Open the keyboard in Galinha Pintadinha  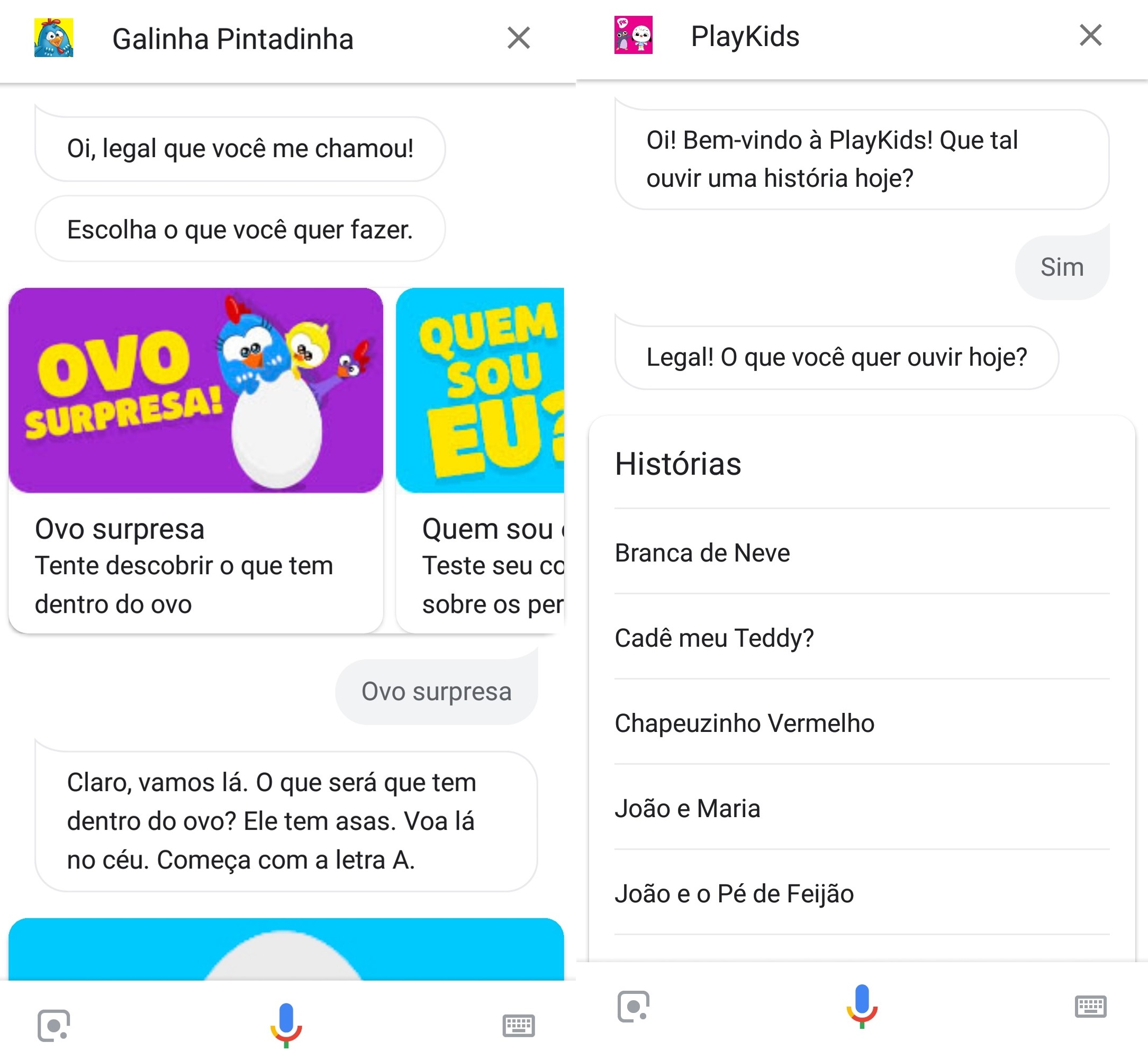[x=518, y=1025]
